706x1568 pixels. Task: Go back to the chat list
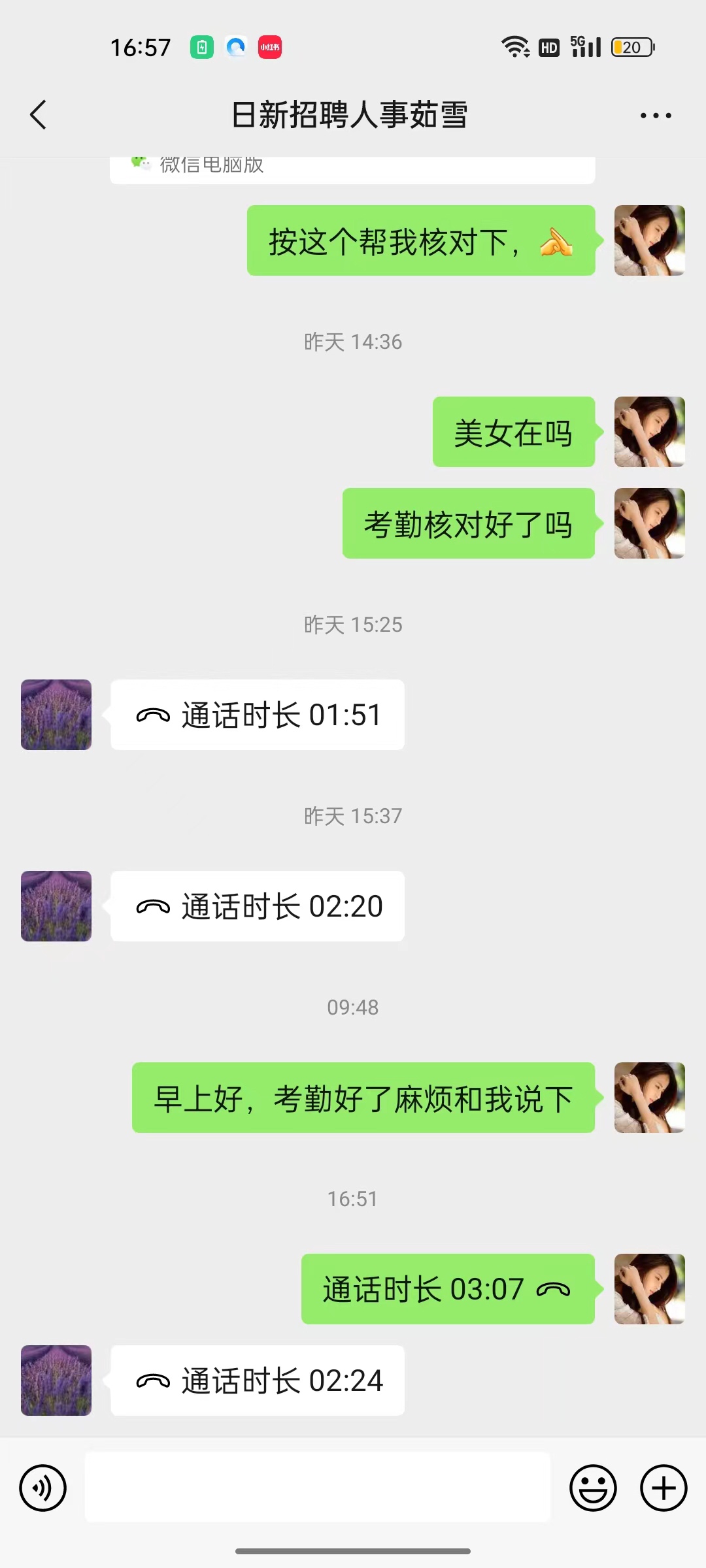click(39, 115)
